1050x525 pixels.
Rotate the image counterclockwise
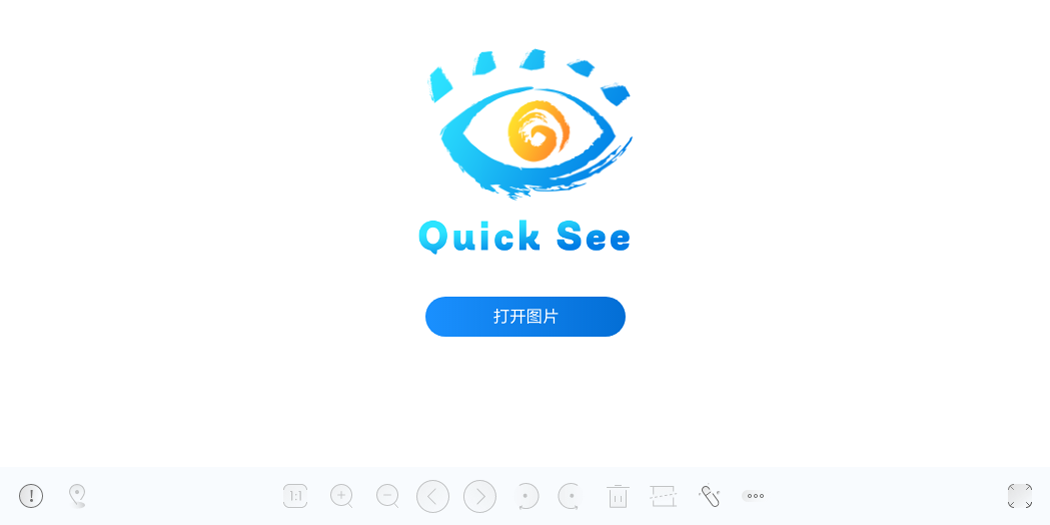click(570, 496)
